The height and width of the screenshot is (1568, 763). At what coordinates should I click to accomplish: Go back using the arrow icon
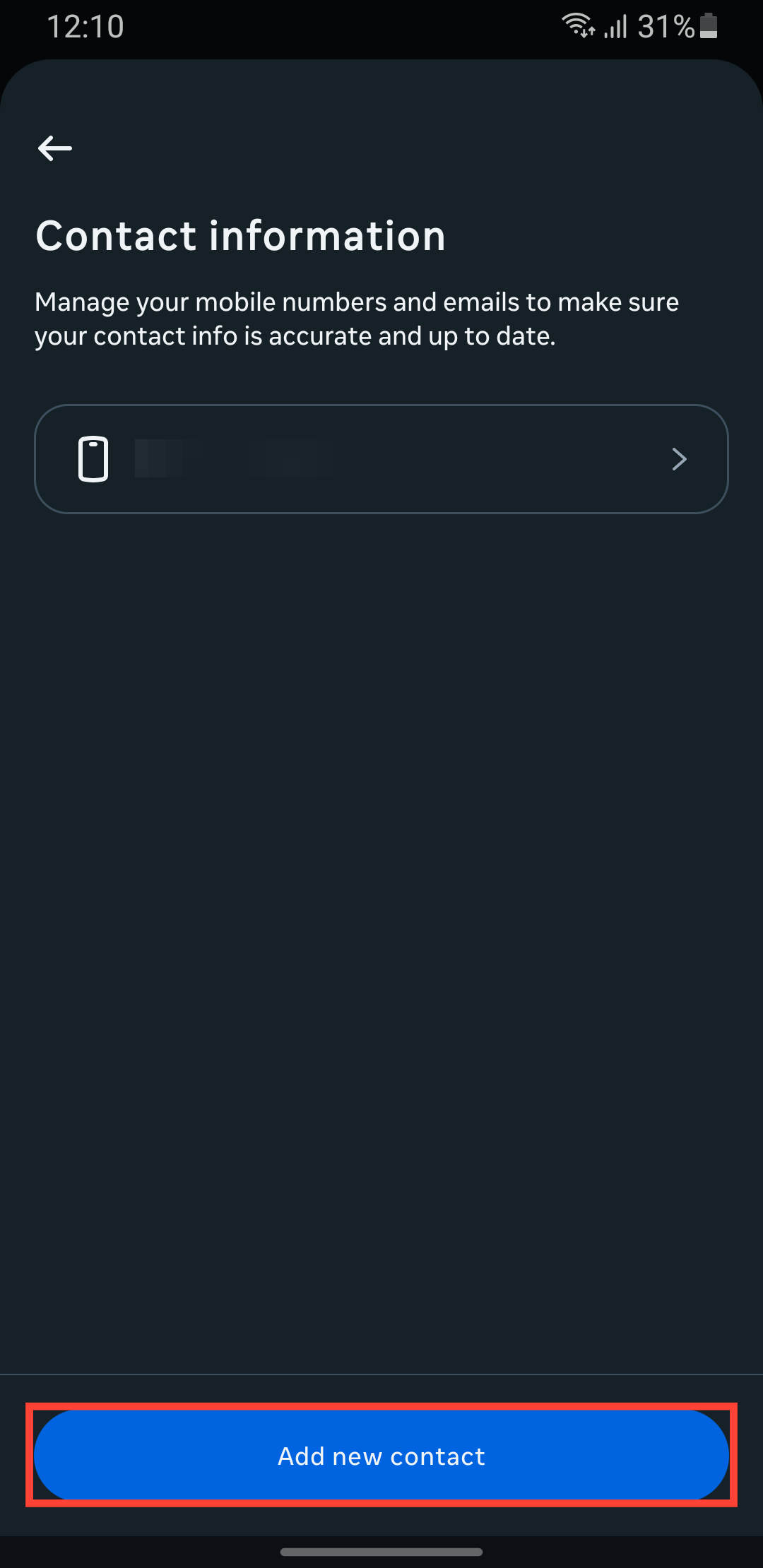(x=55, y=148)
